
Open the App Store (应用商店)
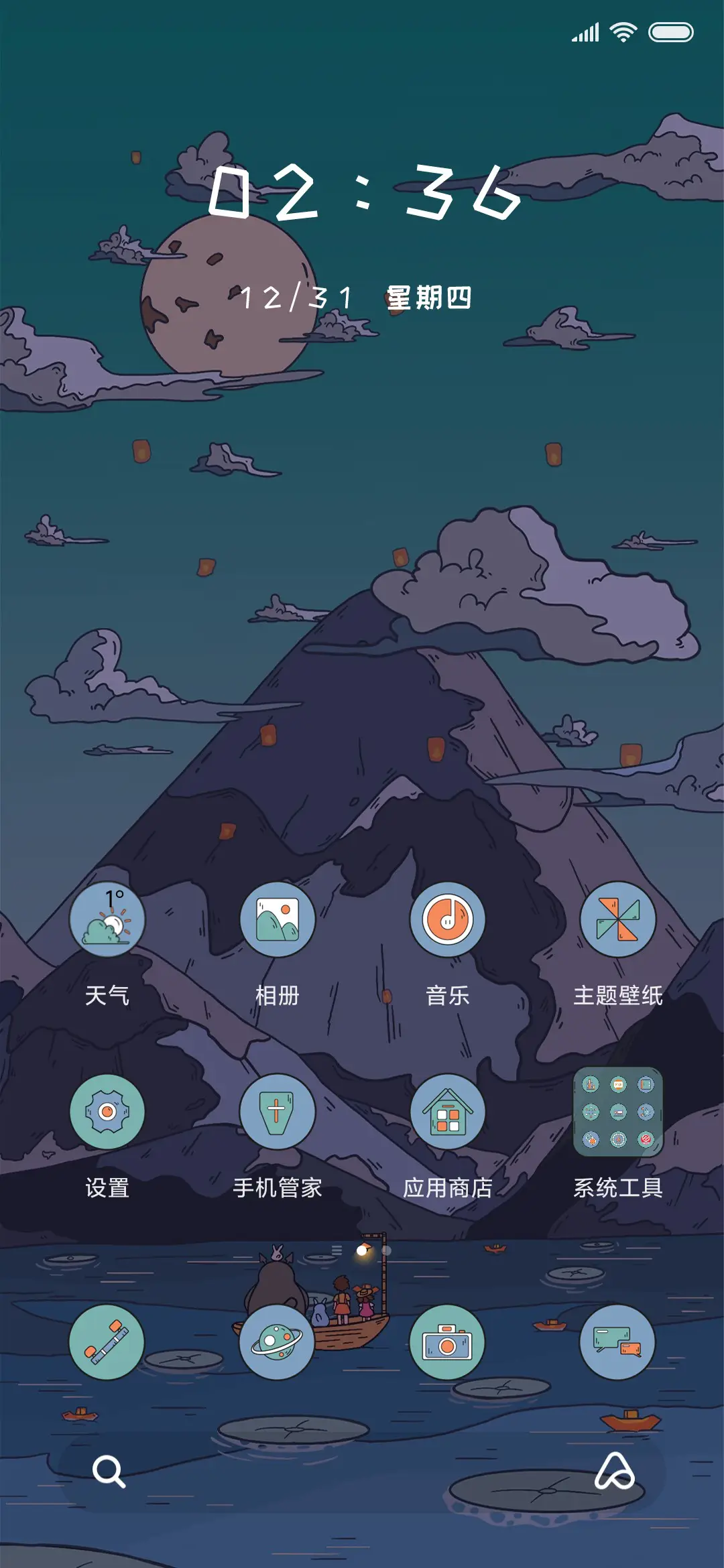click(448, 1112)
